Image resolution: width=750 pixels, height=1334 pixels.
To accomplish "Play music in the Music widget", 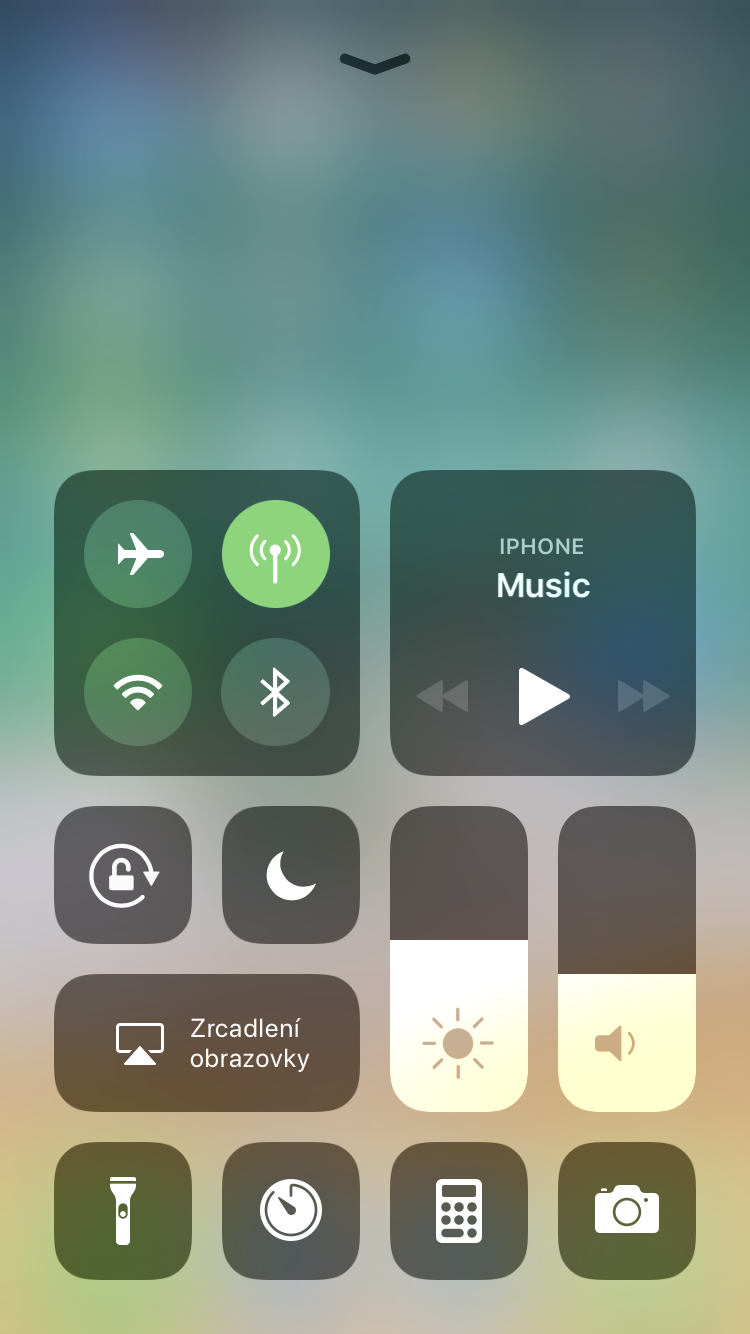I will pos(543,696).
